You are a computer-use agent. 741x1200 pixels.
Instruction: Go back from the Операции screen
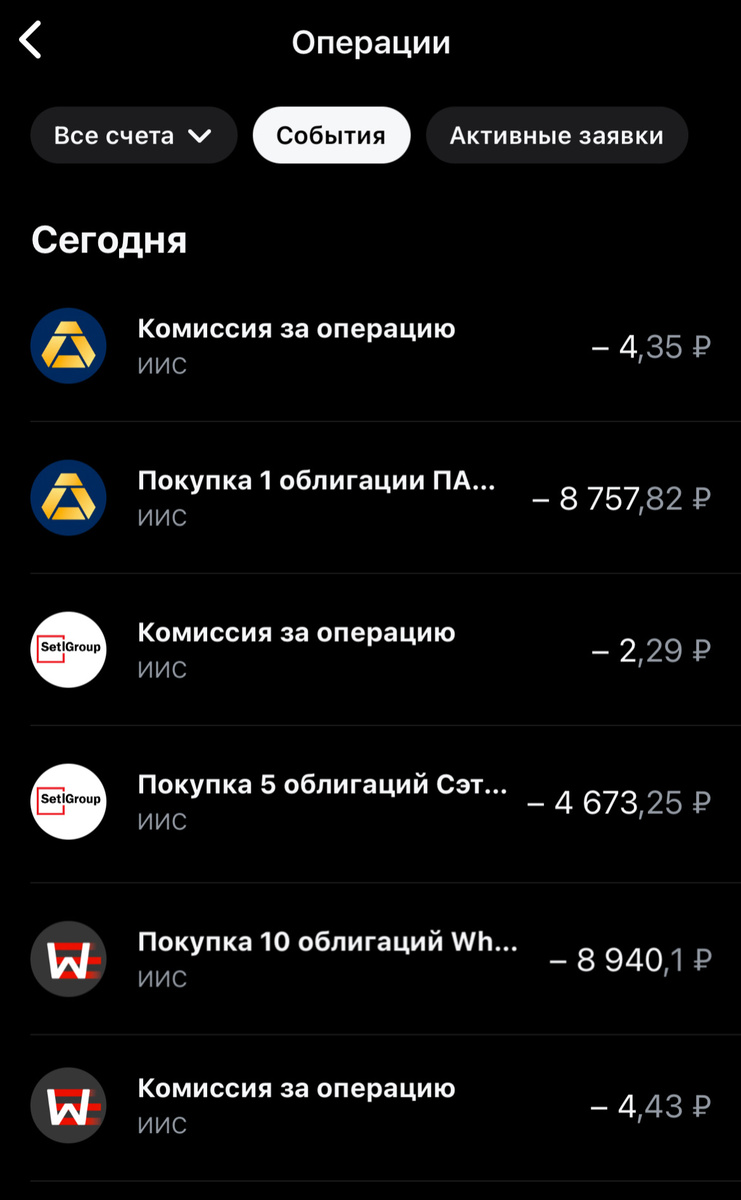pos(31,42)
